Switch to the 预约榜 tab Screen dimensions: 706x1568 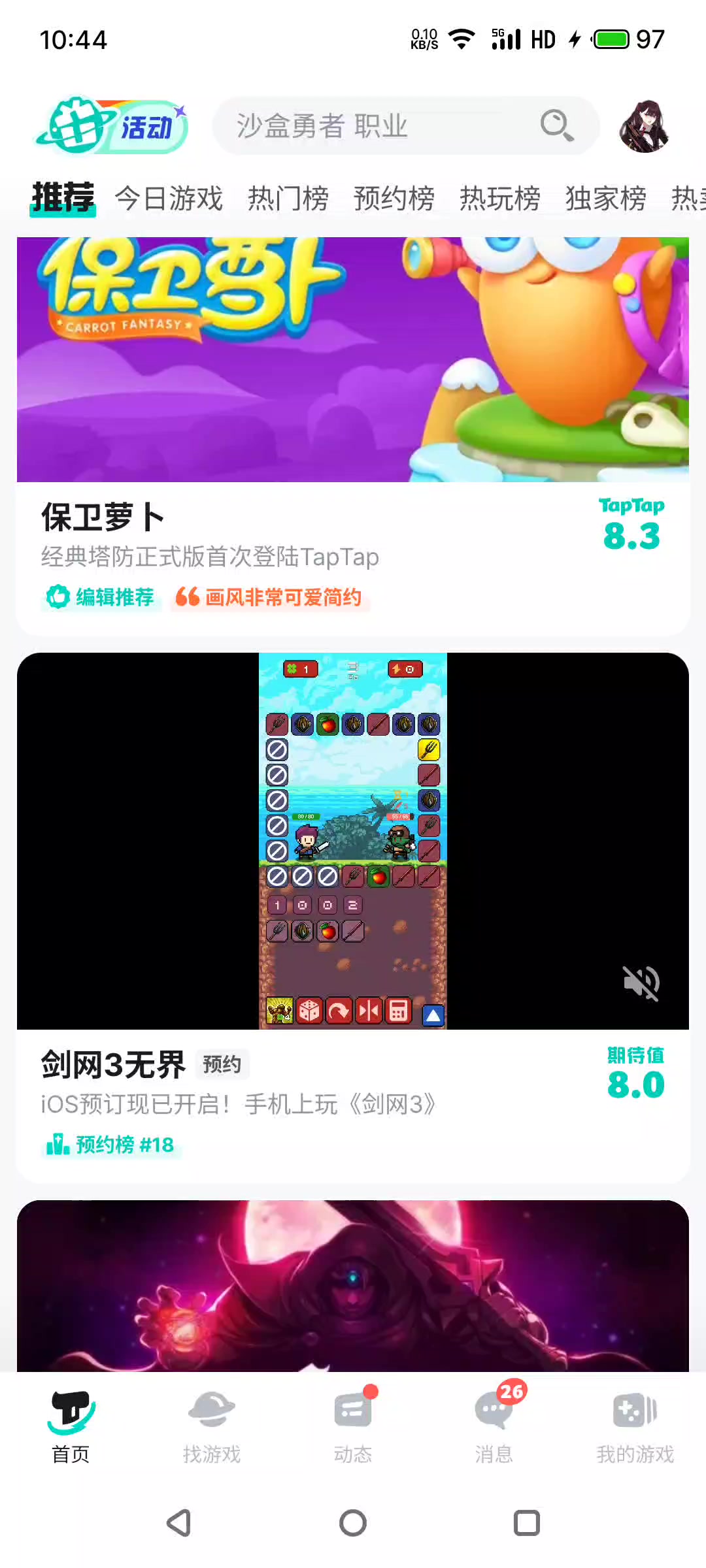[x=394, y=199]
